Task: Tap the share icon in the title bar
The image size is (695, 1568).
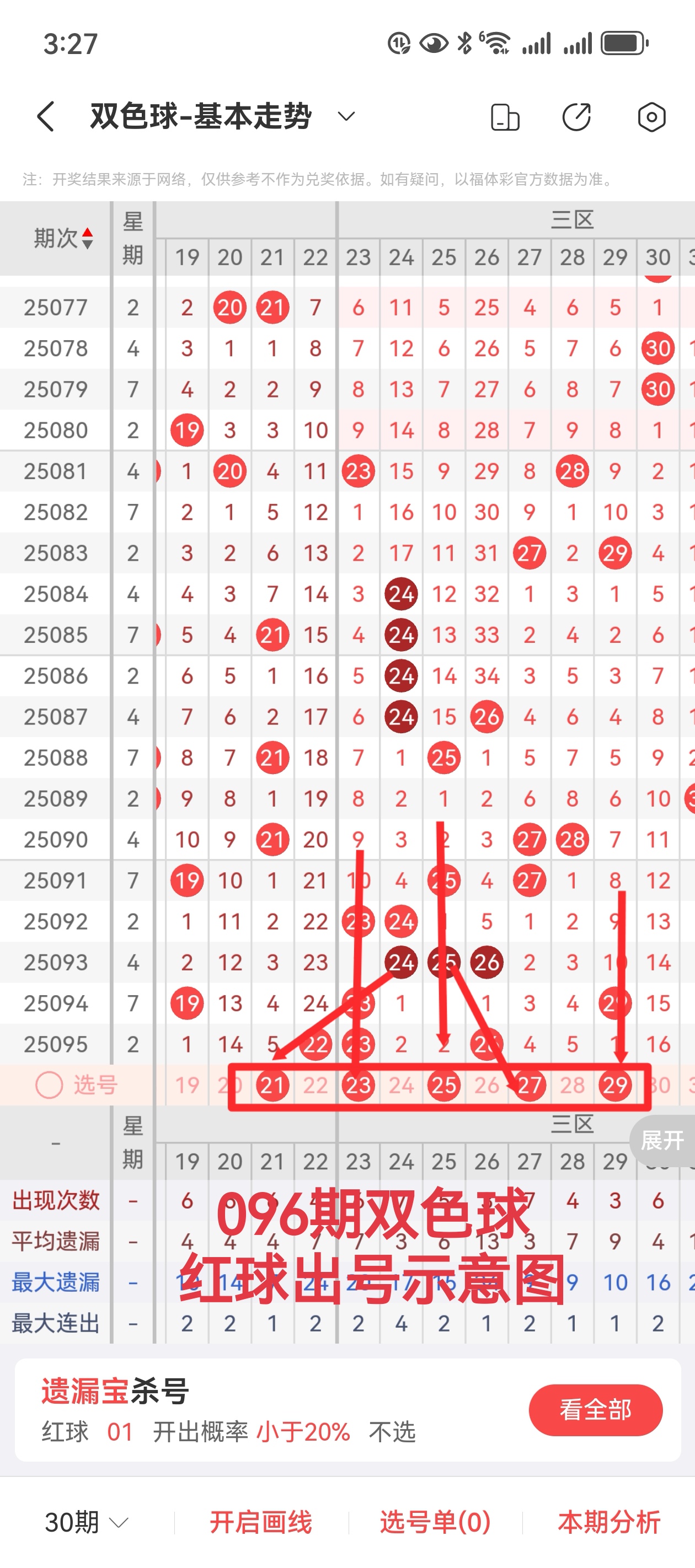Action: pos(576,116)
